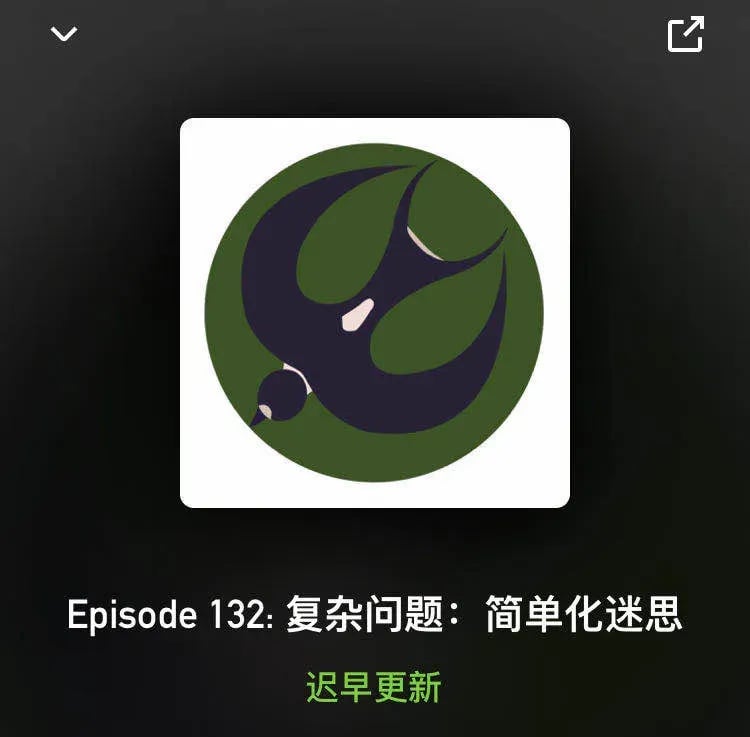Tap the swallow episode cover artwork
The image size is (750, 737).
[x=375, y=313]
